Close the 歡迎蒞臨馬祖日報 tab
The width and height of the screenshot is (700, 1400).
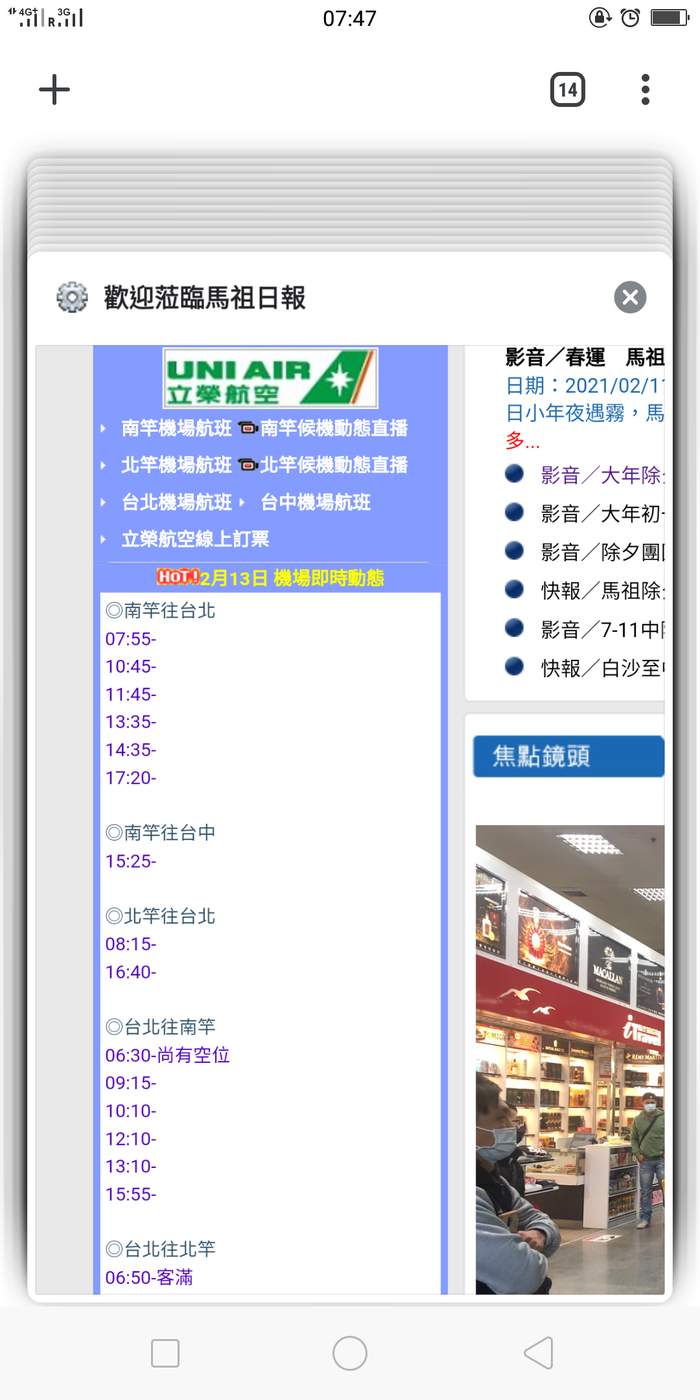tap(630, 297)
